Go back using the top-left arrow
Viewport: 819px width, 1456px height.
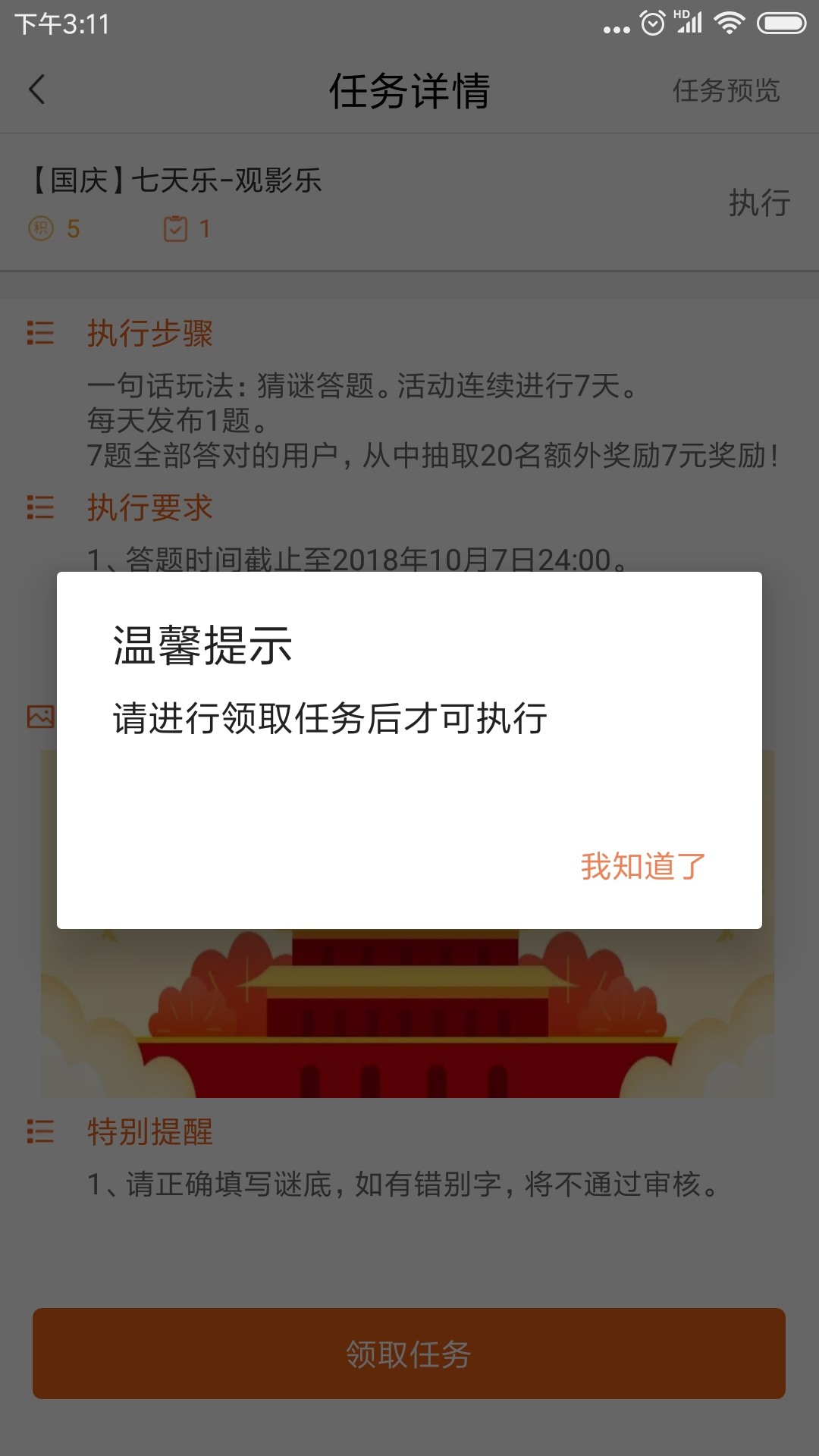coord(36,89)
